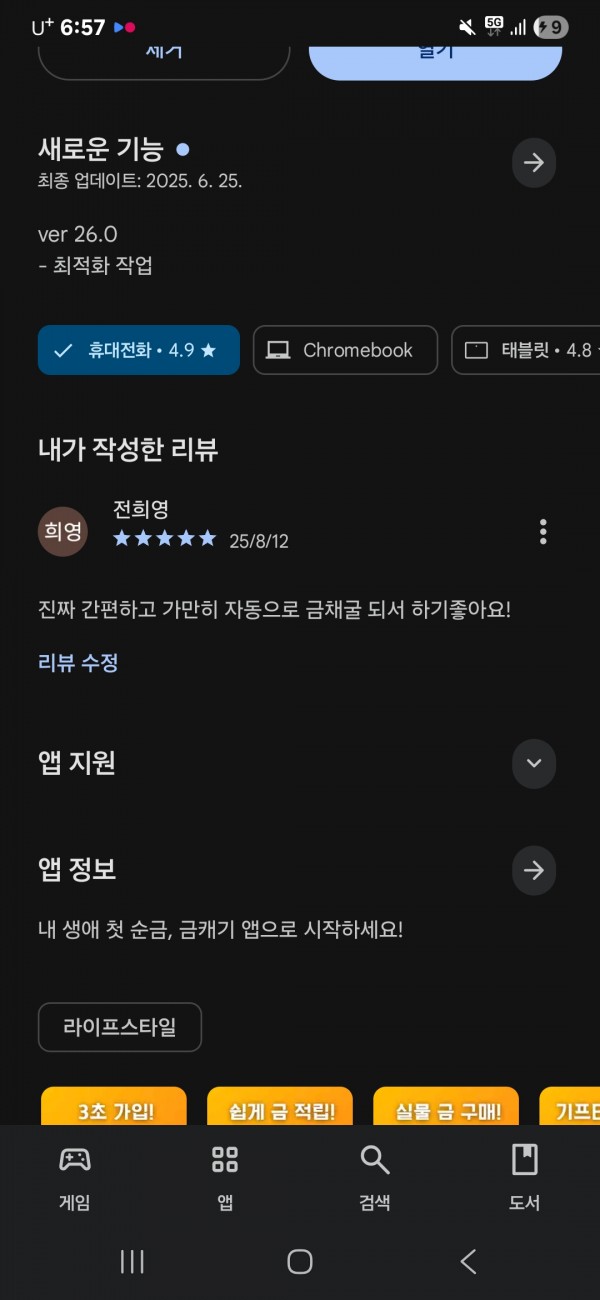Go to the home screen
Screen dimensions: 600x1300
(300, 1262)
